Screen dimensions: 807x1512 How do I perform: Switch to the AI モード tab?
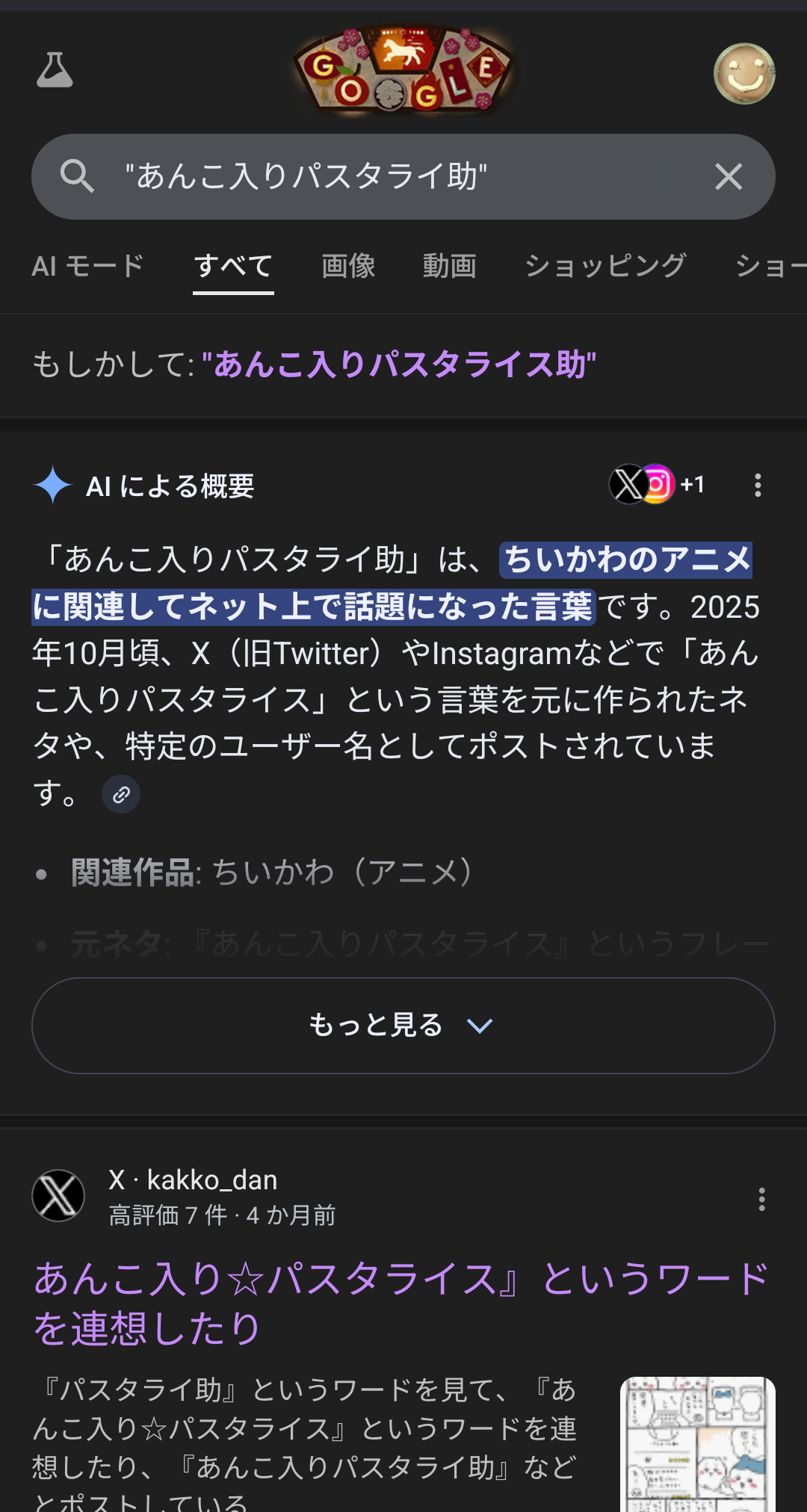tap(87, 266)
